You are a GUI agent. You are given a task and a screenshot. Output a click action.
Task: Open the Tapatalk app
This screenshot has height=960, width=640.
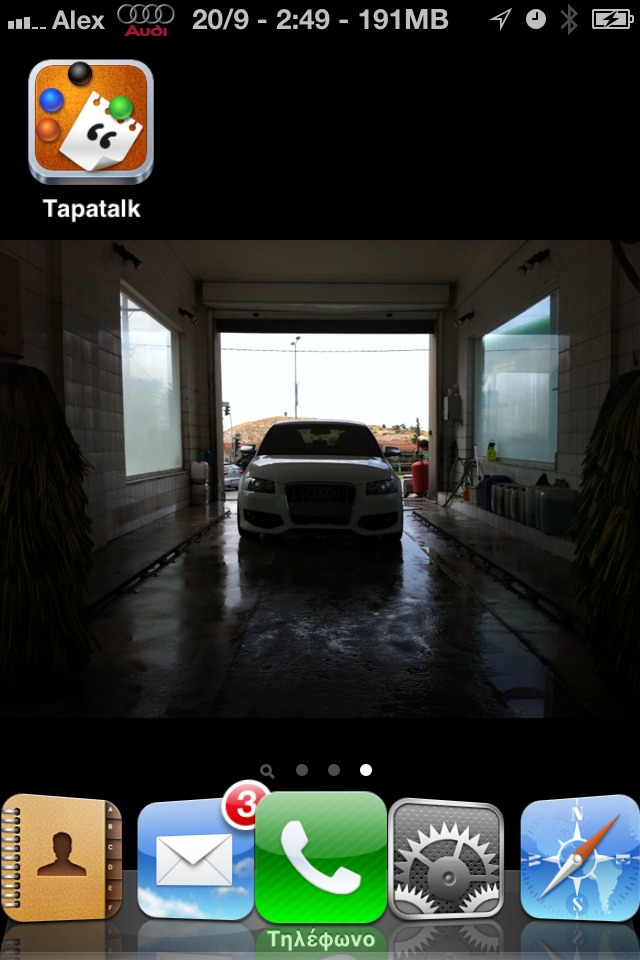point(91,122)
